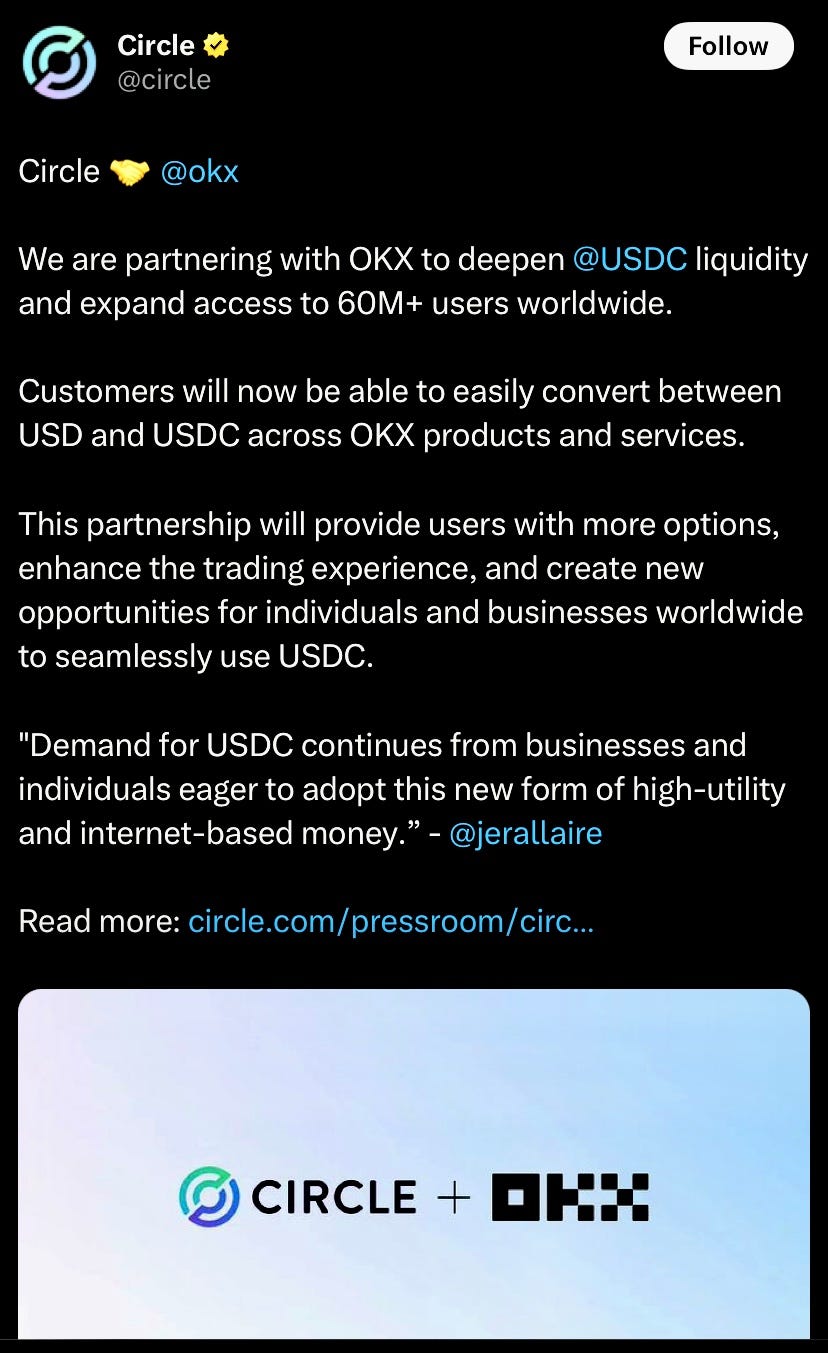View the Circle + OKX image card
Image resolution: width=828 pixels, height=1353 pixels.
coord(414,1165)
